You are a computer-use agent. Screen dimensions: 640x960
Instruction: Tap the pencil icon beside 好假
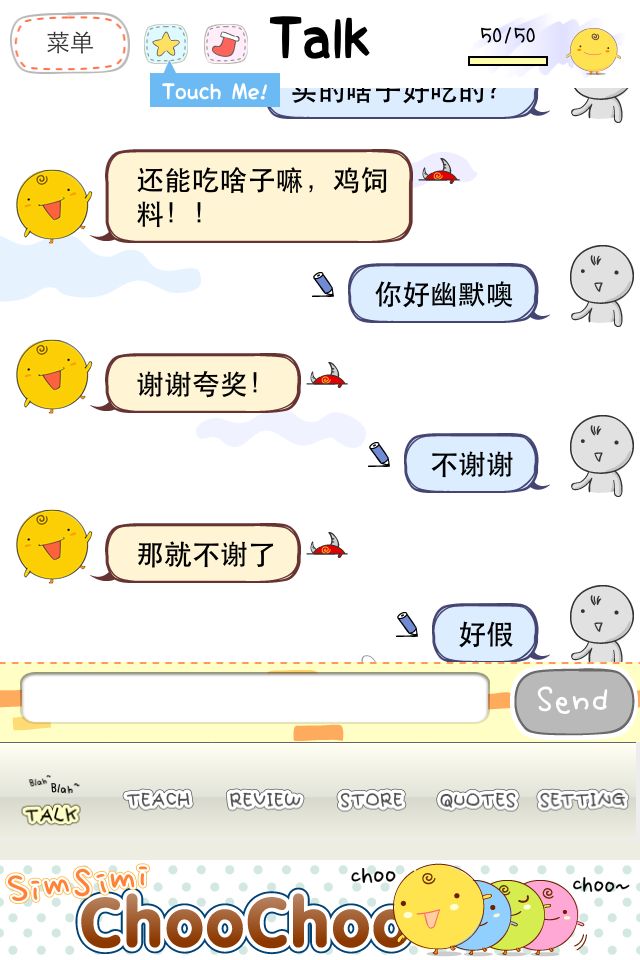pyautogui.click(x=407, y=624)
